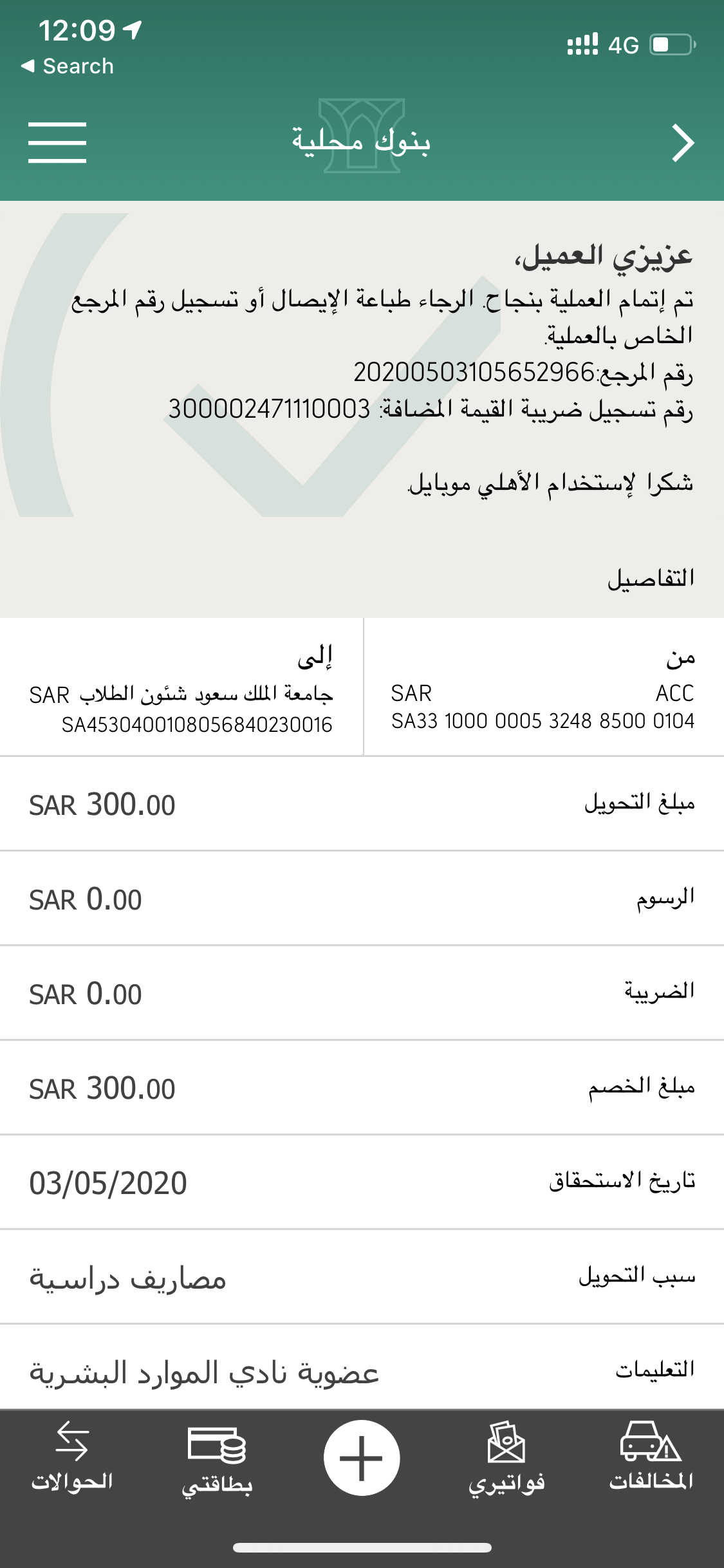Tap the plus button in bottom bar

(362, 1458)
